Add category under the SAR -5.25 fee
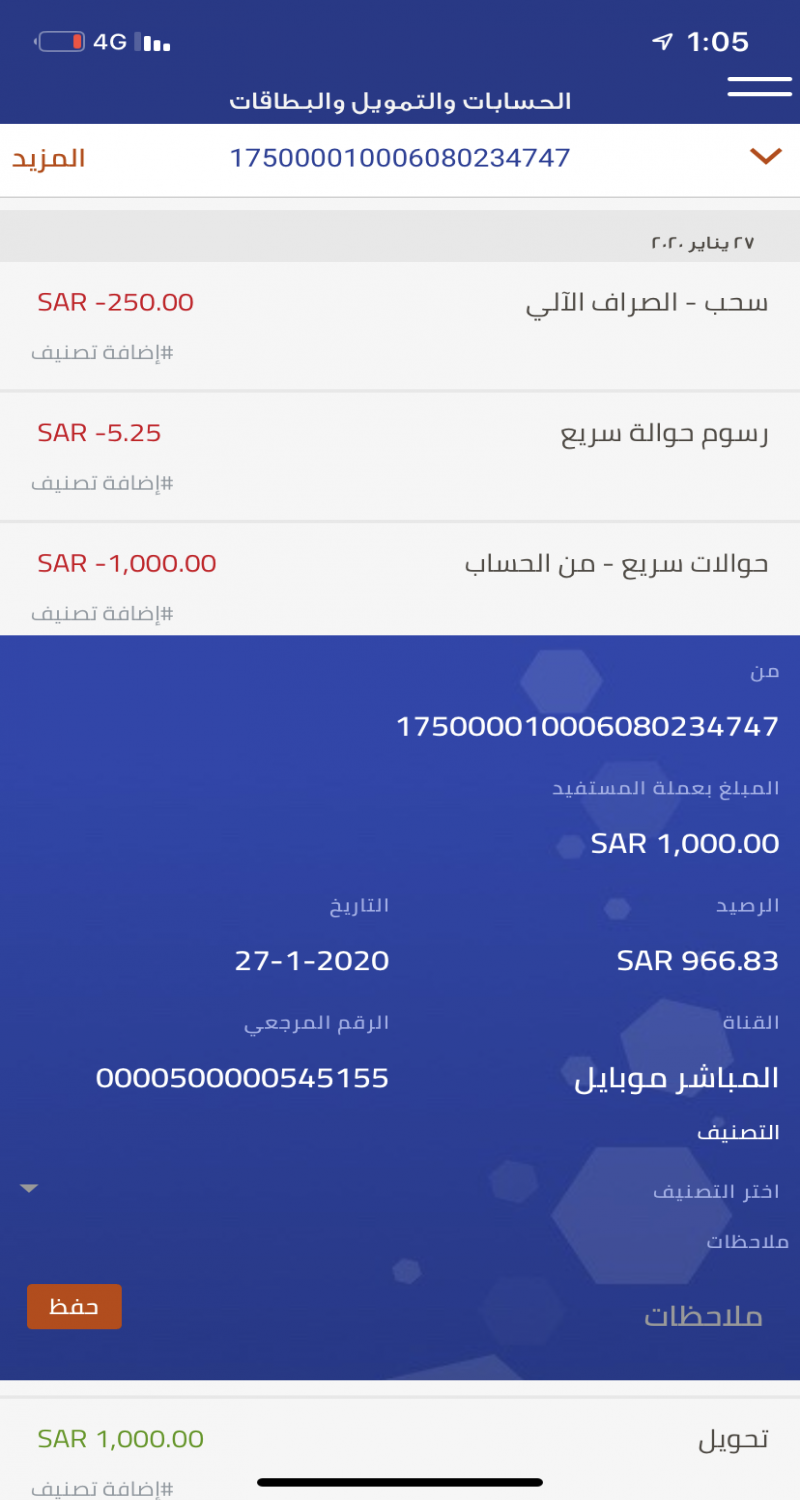 (103, 483)
